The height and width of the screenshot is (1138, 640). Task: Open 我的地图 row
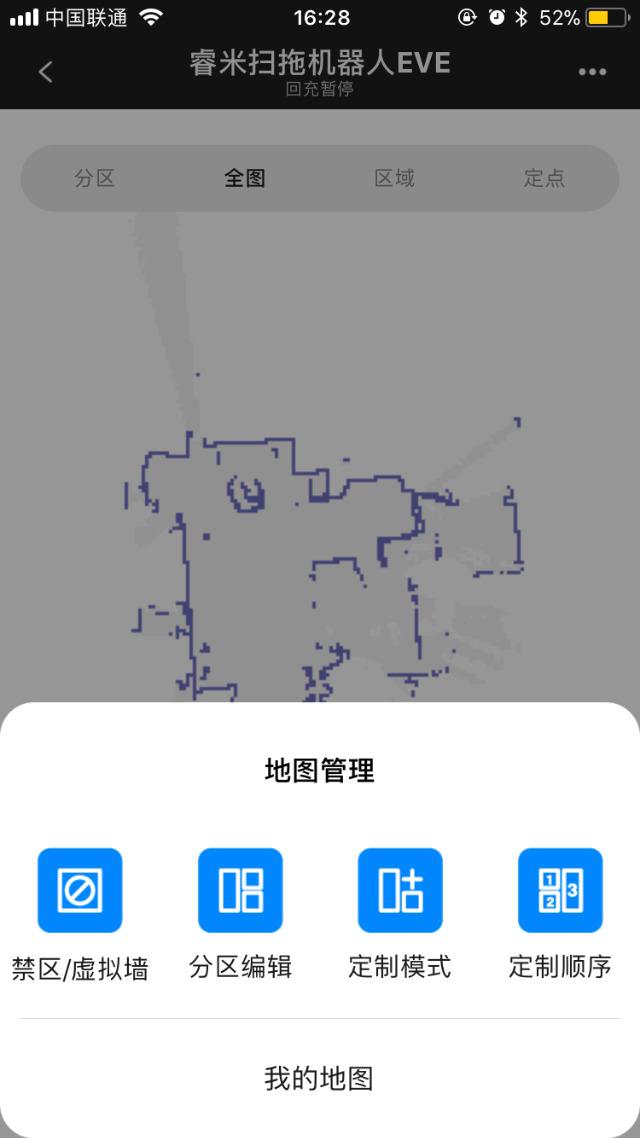pyautogui.click(x=319, y=1079)
